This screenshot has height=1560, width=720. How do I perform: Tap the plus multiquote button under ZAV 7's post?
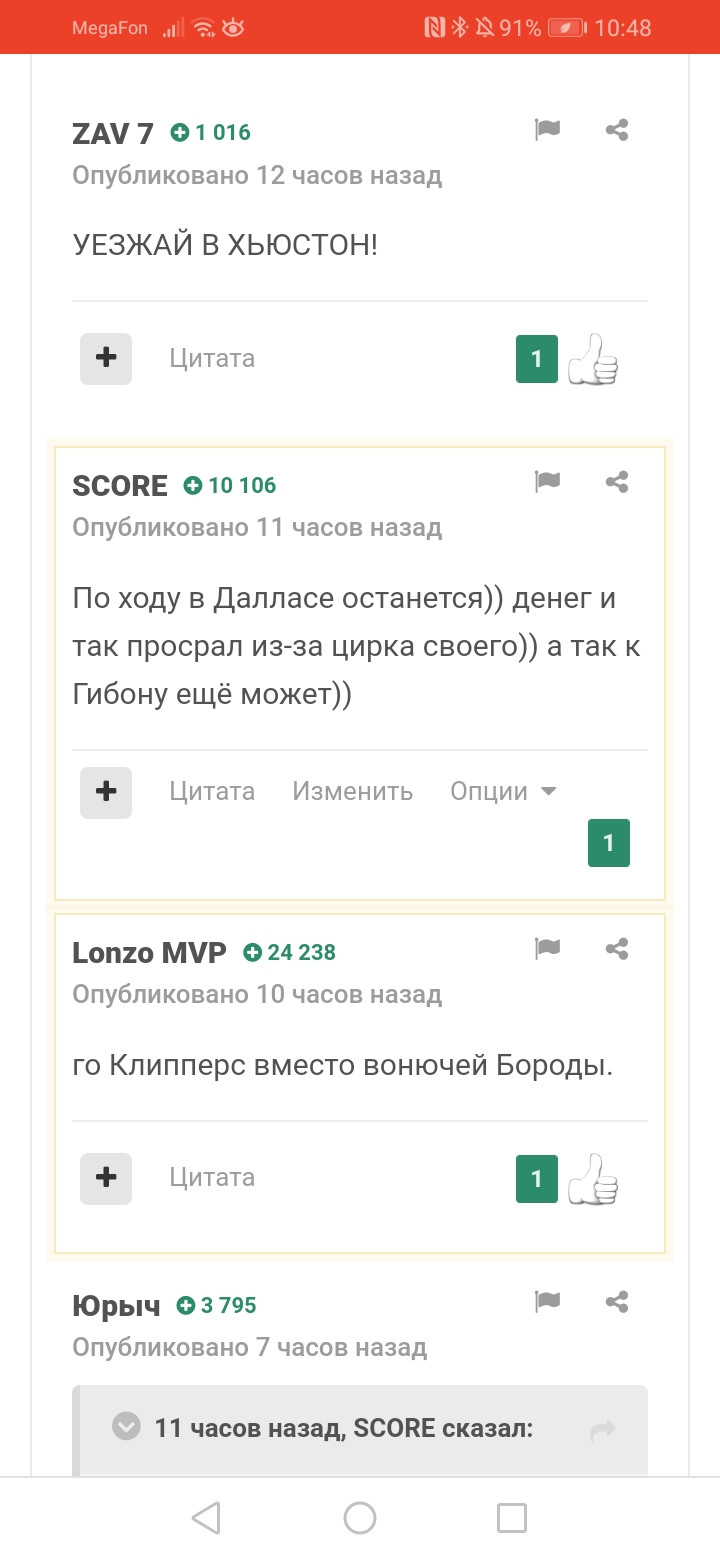tap(106, 358)
